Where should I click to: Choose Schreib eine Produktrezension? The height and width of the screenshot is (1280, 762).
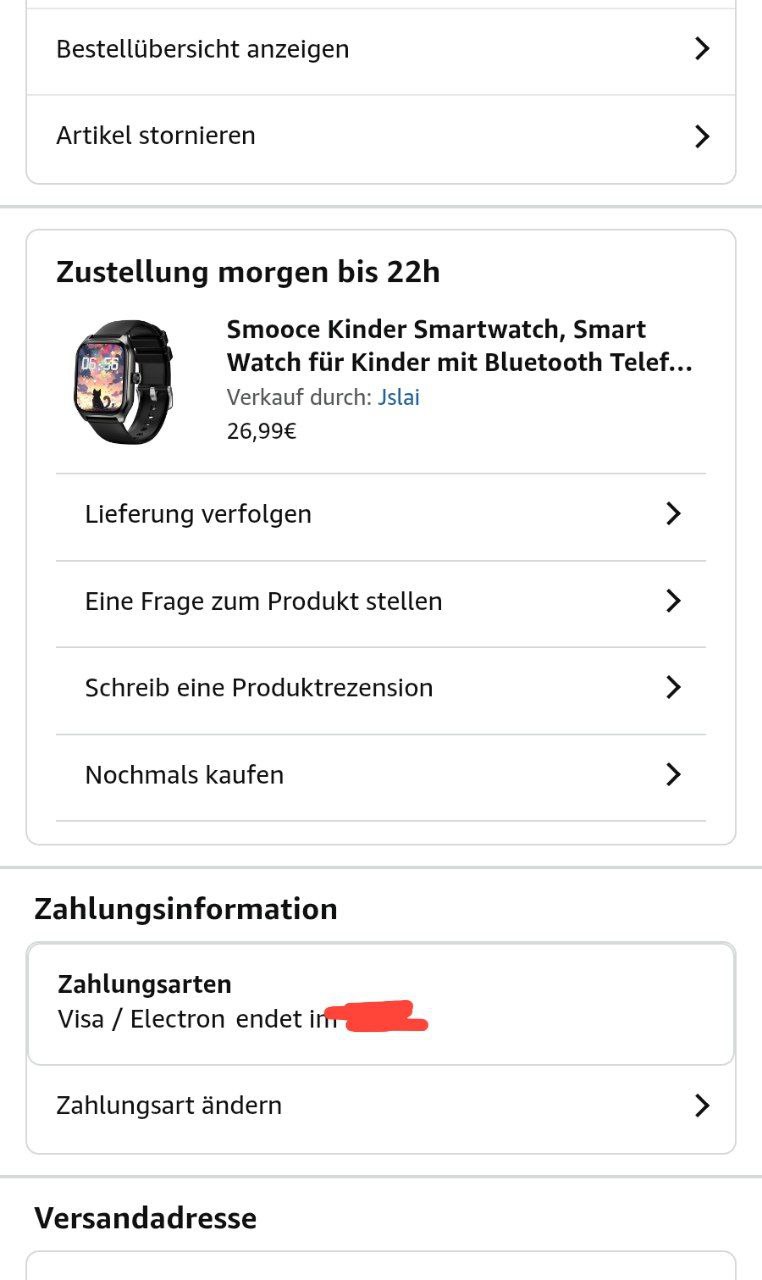pos(380,688)
